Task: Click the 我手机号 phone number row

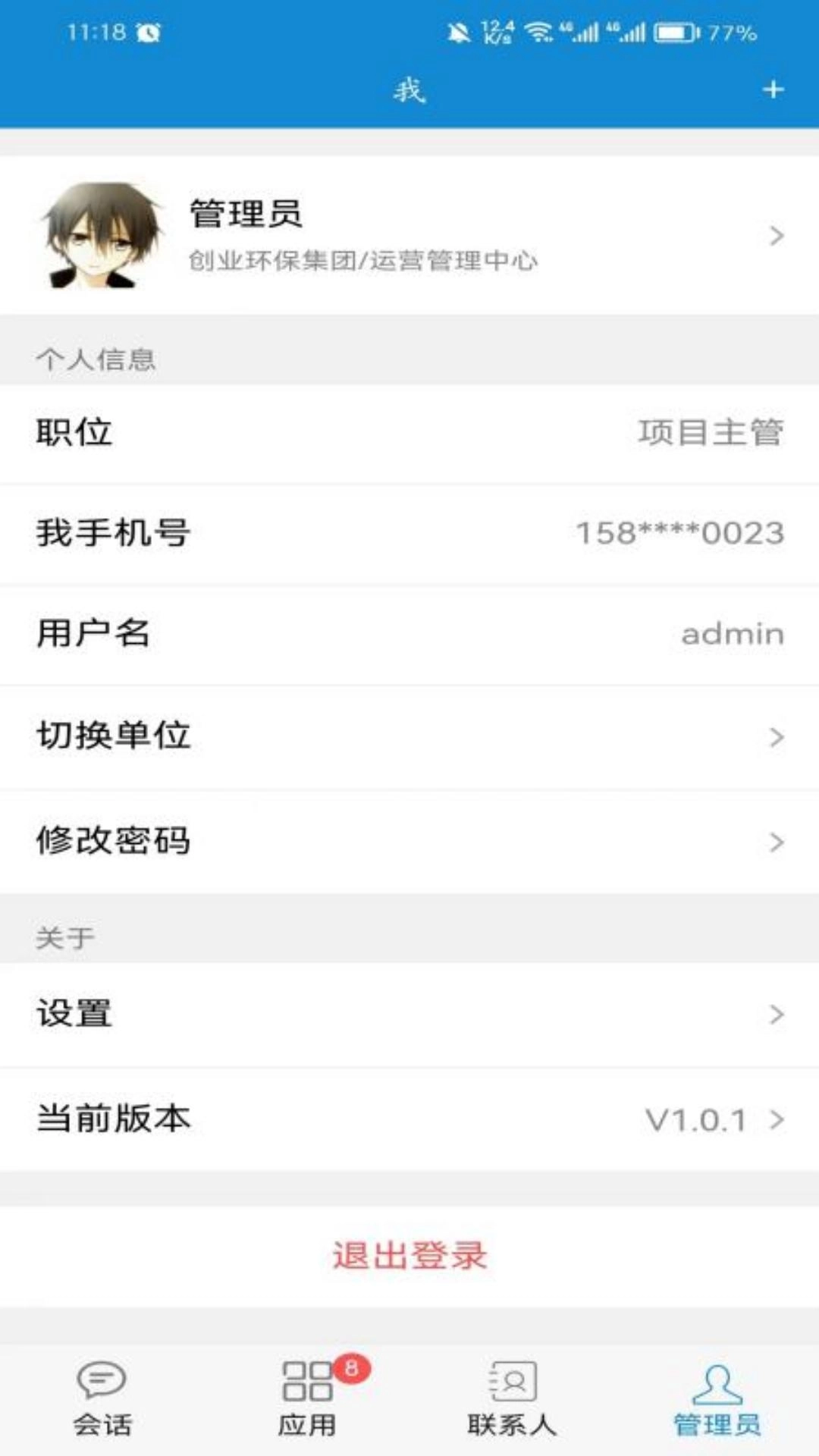Action: coord(409,534)
